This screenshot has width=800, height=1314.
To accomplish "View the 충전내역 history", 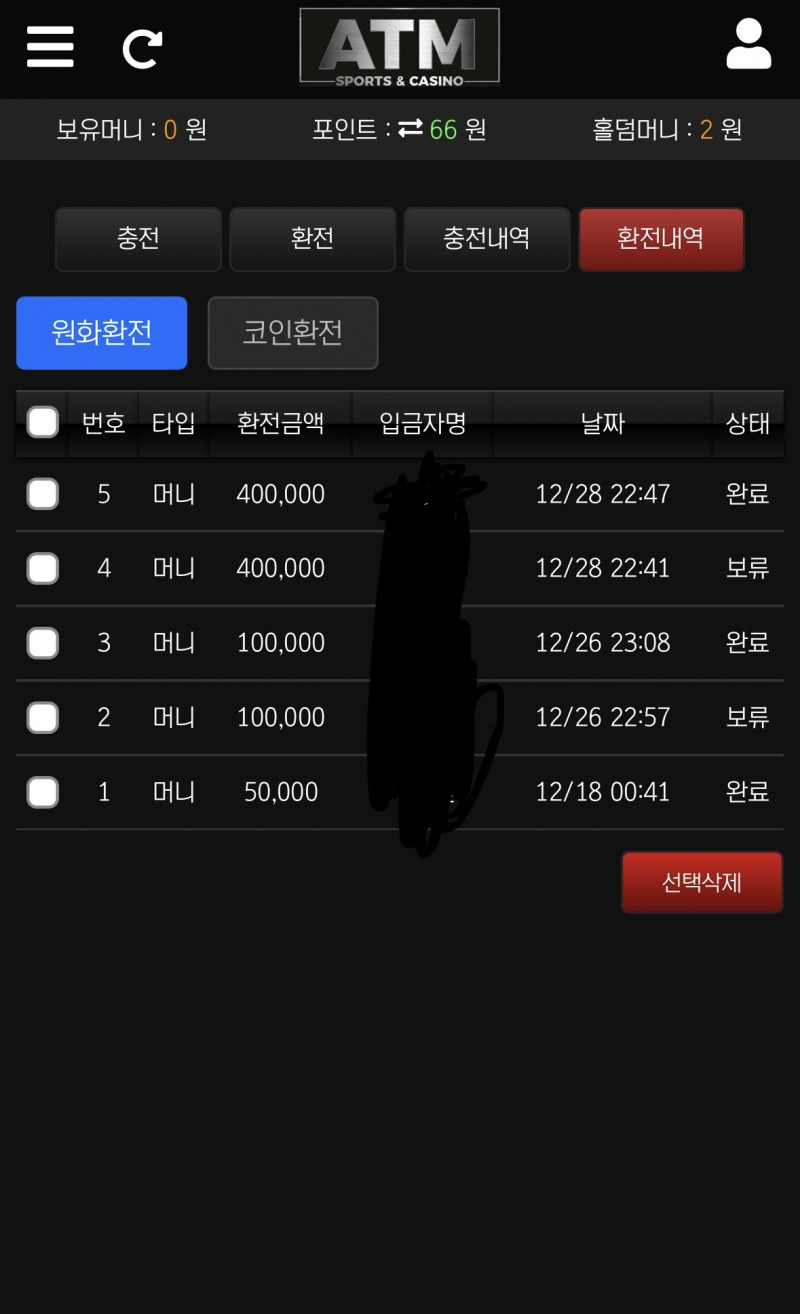I will (486, 239).
